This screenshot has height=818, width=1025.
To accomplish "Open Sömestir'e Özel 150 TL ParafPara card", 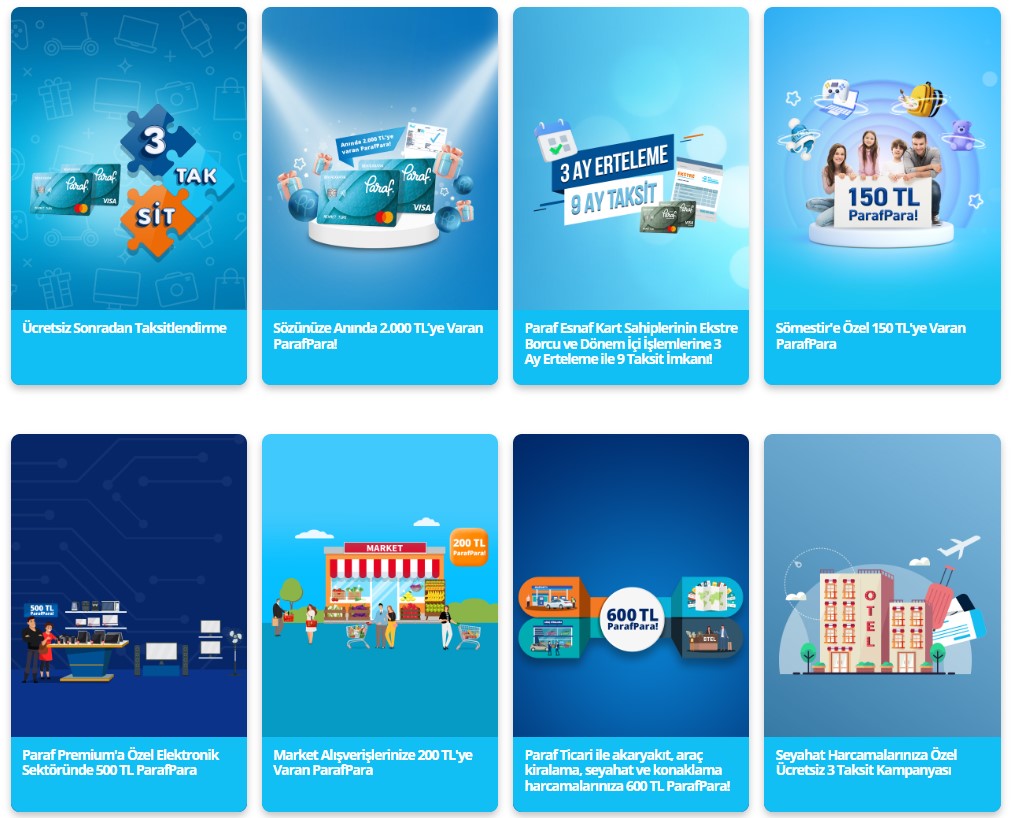I will 881,196.
